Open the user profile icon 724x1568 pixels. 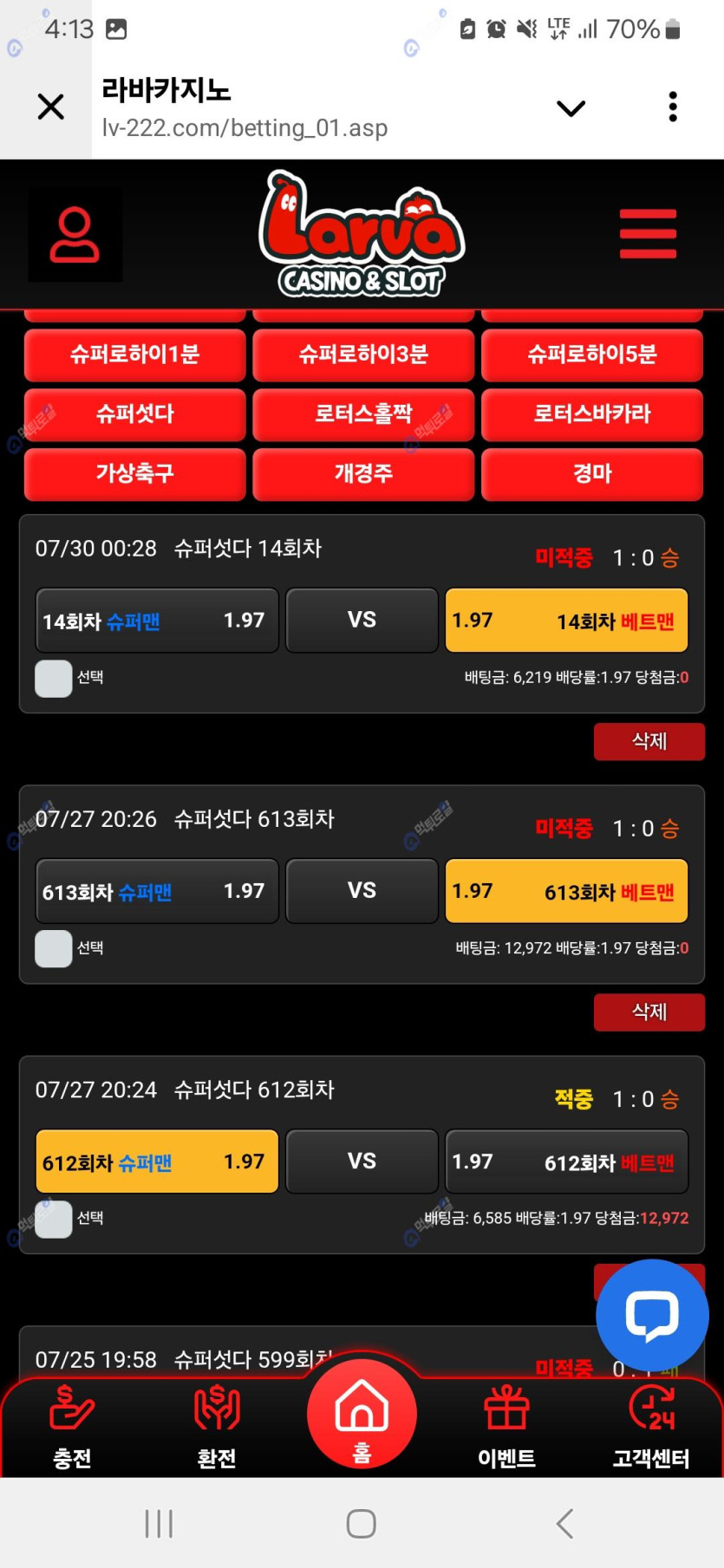(x=75, y=235)
